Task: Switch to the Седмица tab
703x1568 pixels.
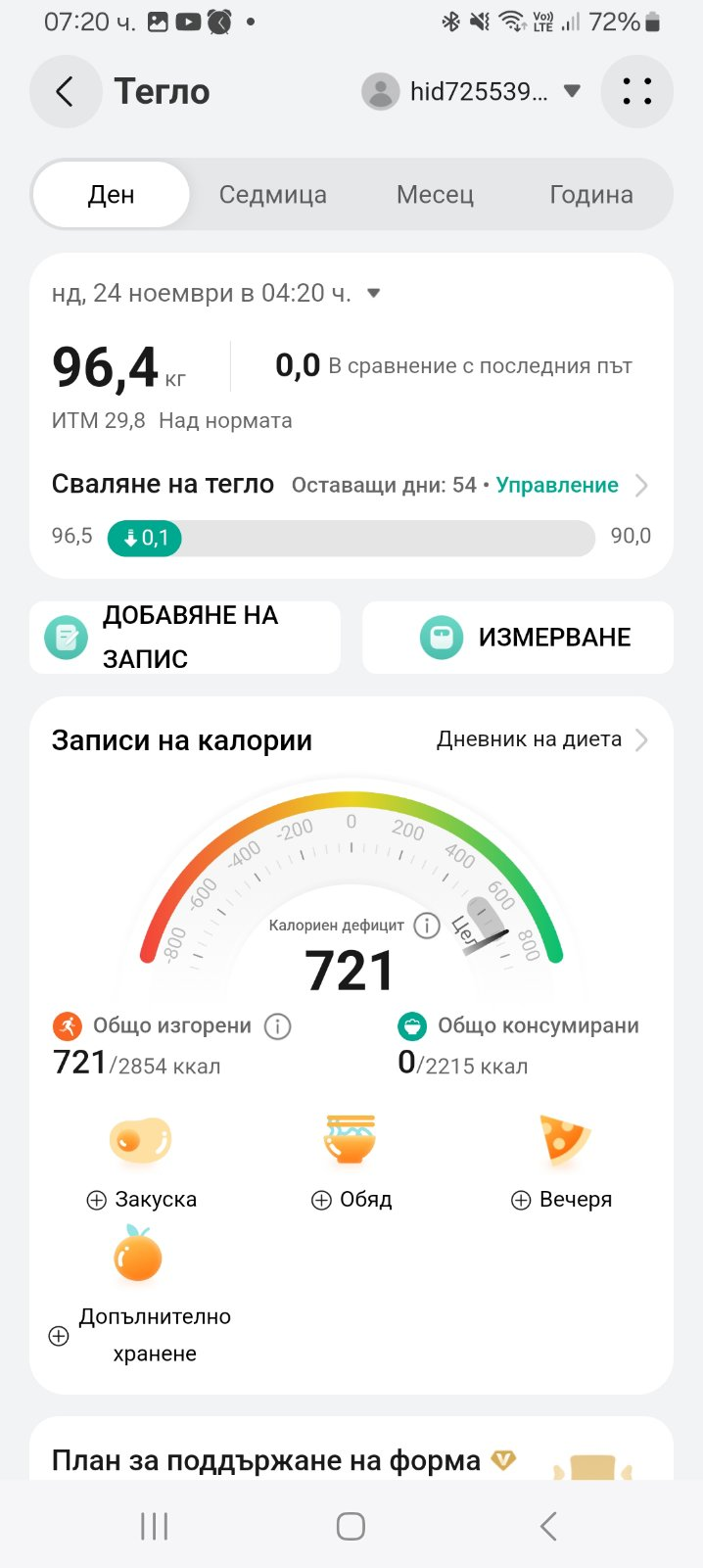Action: click(x=272, y=195)
